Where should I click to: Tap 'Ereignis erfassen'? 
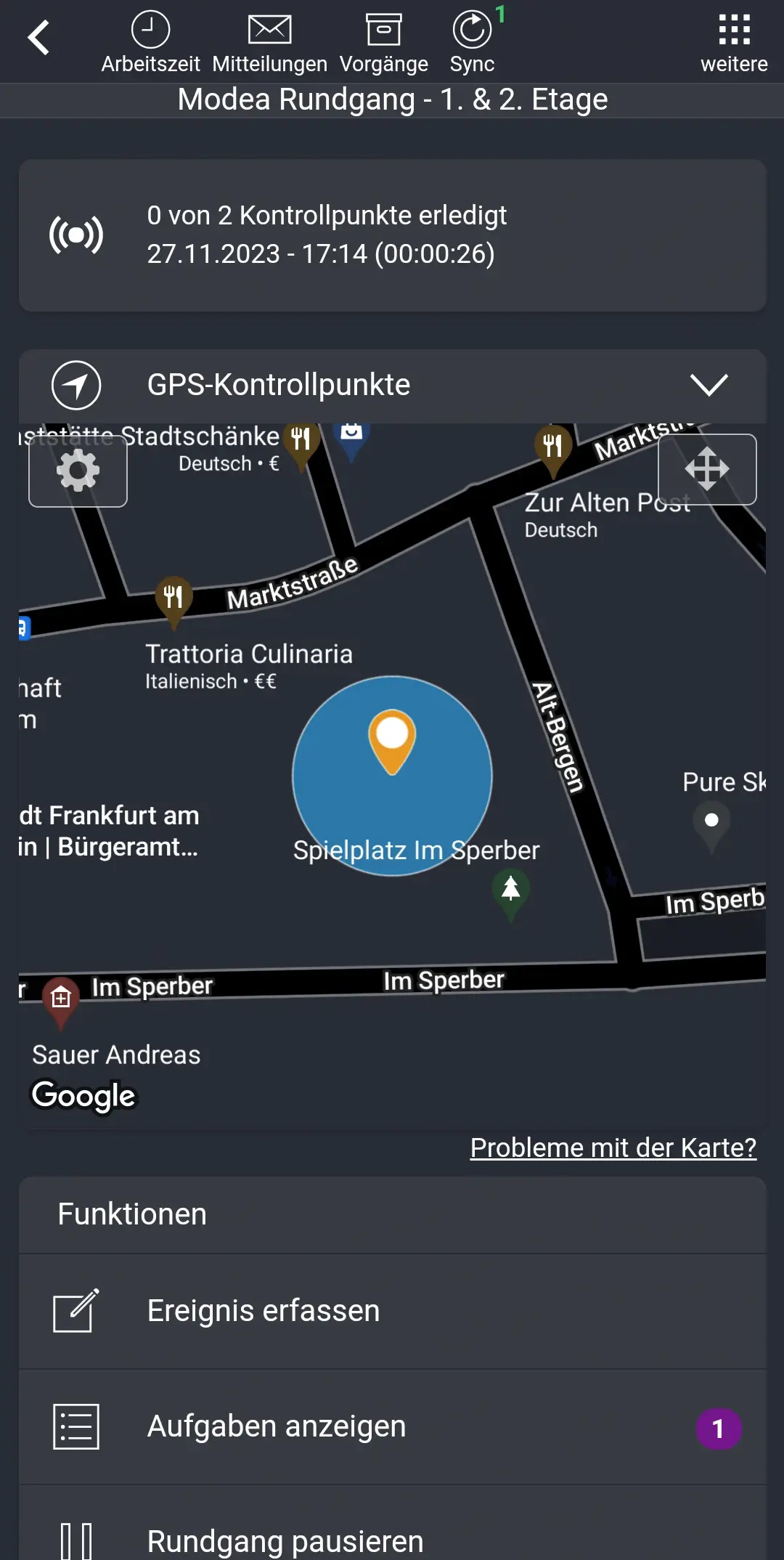pos(263,1310)
